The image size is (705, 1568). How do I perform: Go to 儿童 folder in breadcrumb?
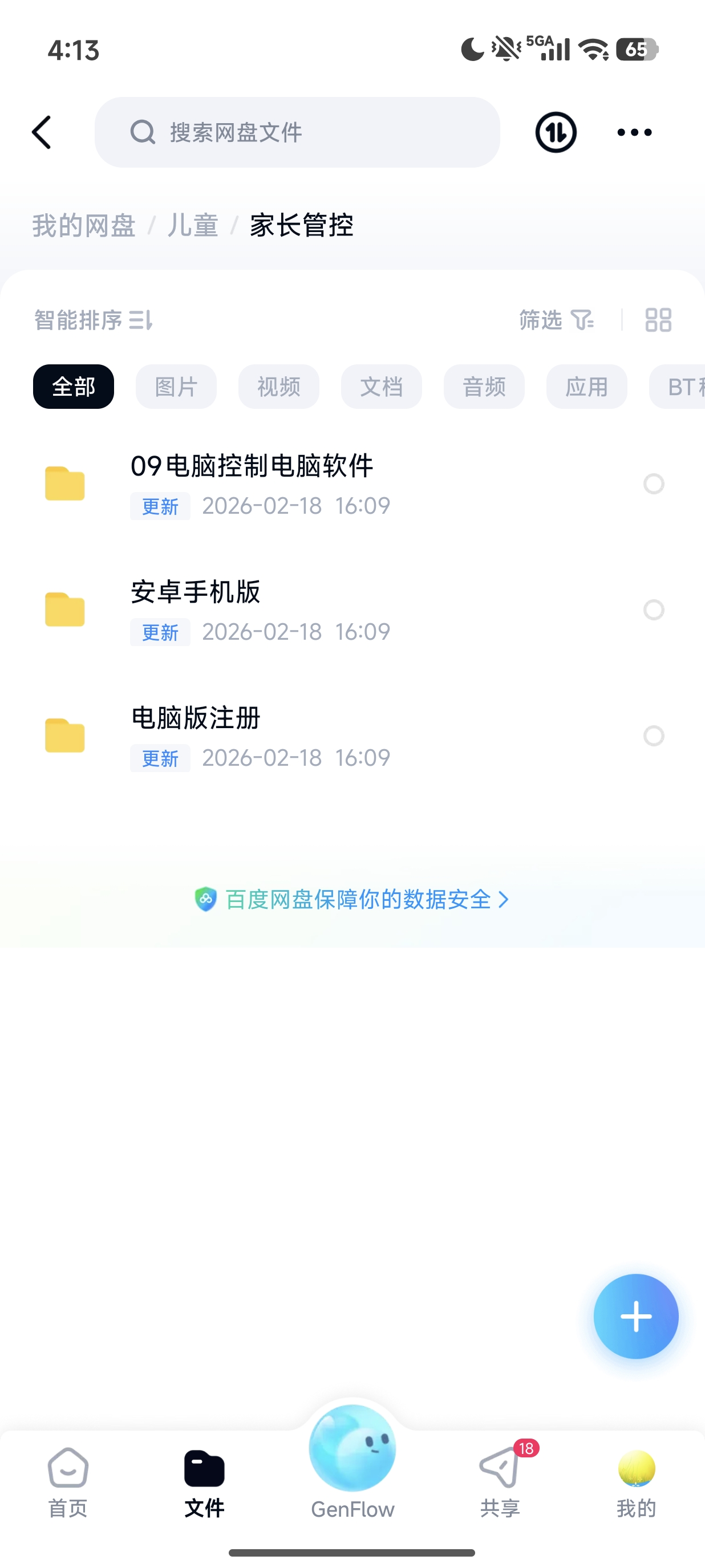tap(192, 225)
